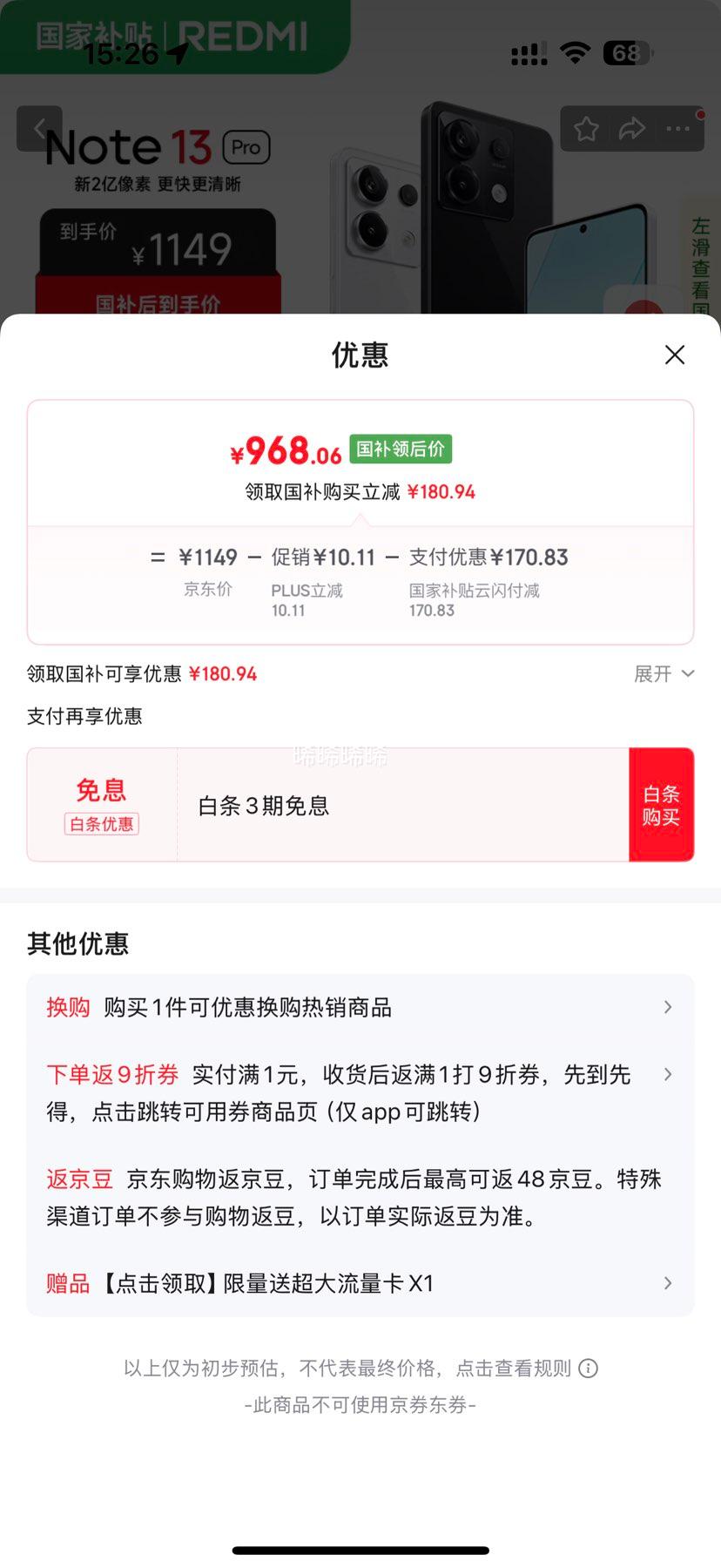Viewport: 721px width, 1568px height.
Task: Tap the back arrow on product page
Action: (40, 128)
